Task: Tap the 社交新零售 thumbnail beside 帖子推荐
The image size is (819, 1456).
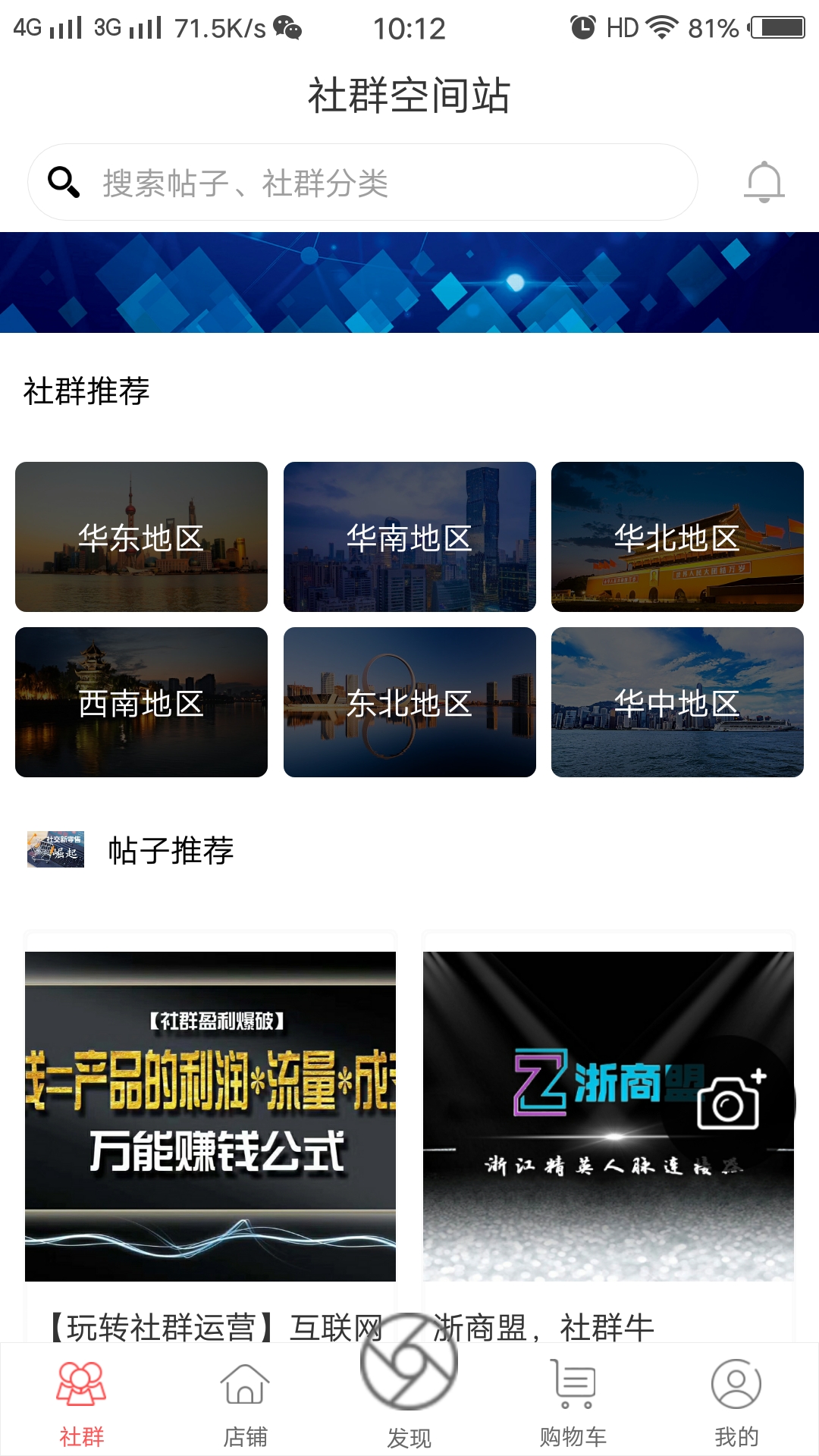Action: (57, 852)
